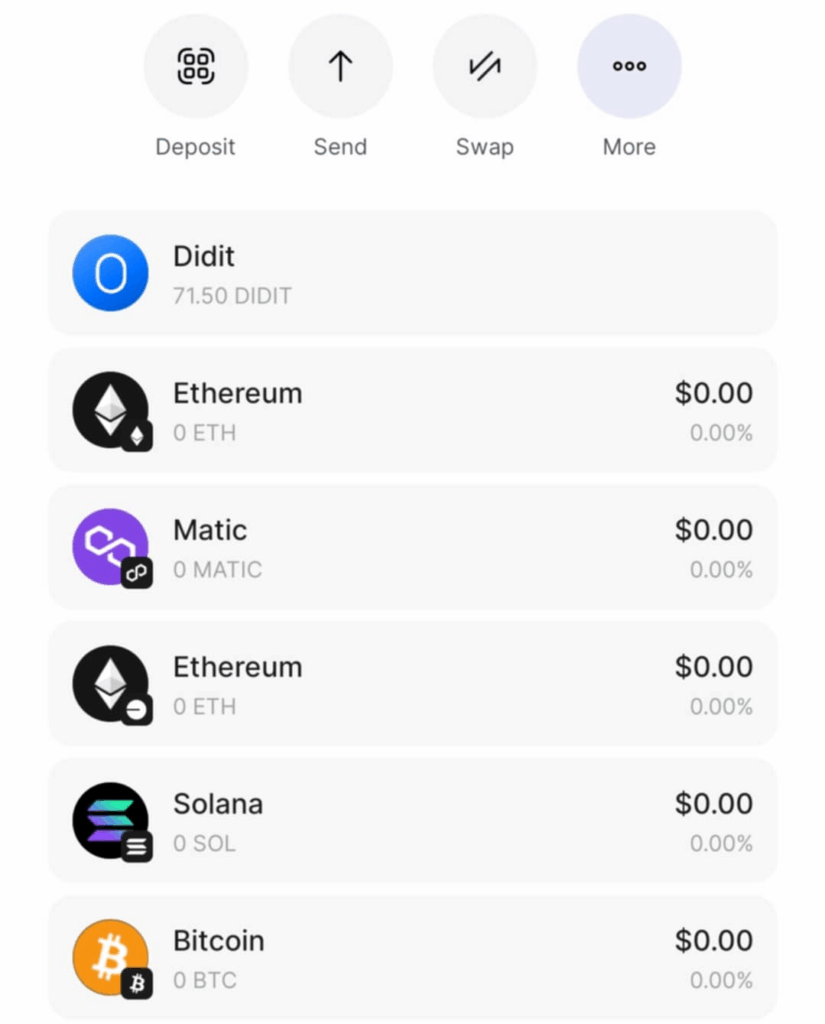
Task: Open Ethereum with the Ethereum network badge
Action: [412, 410]
